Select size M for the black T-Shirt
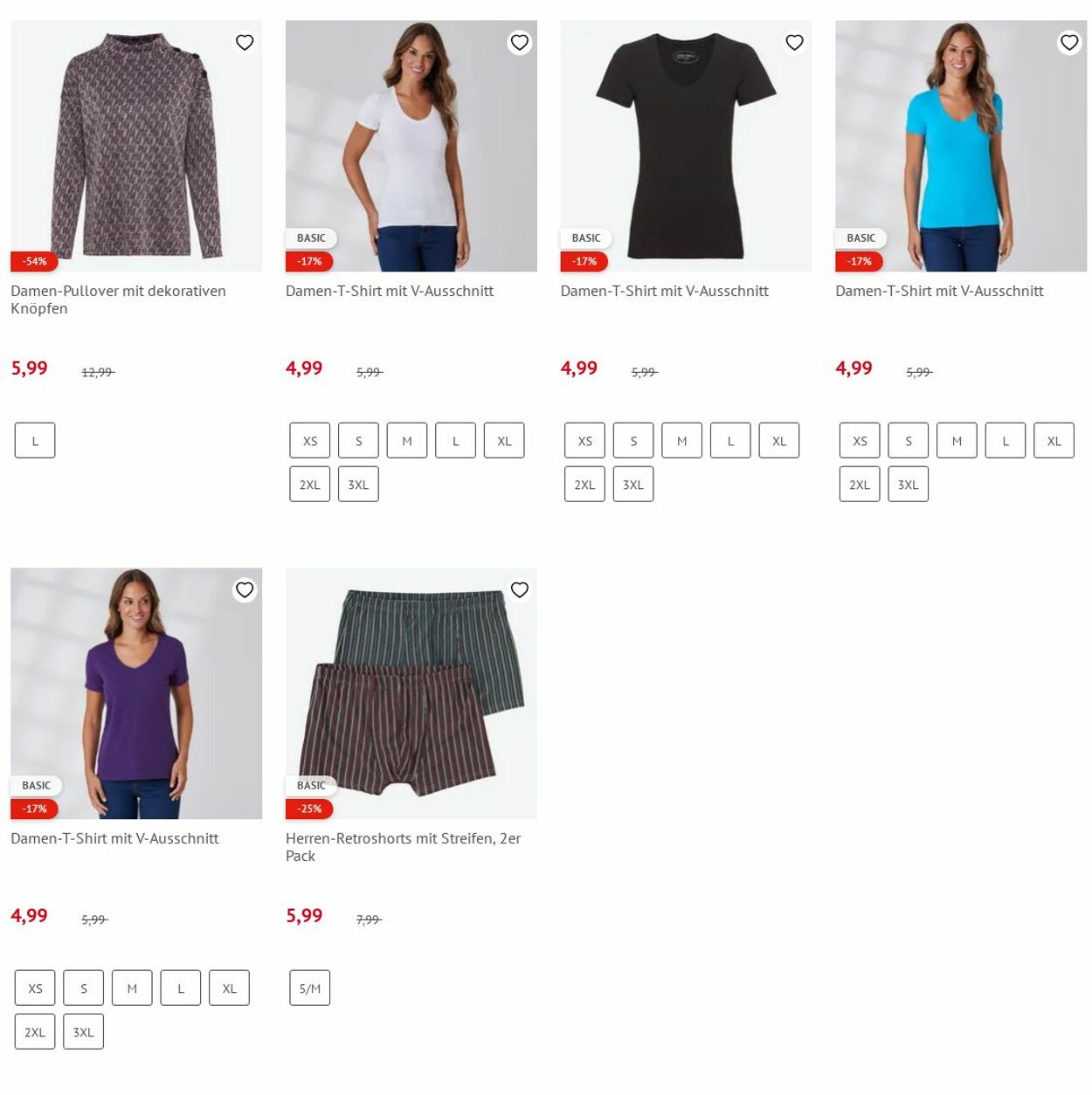Screen dimensions: 1092x1095 click(x=681, y=441)
